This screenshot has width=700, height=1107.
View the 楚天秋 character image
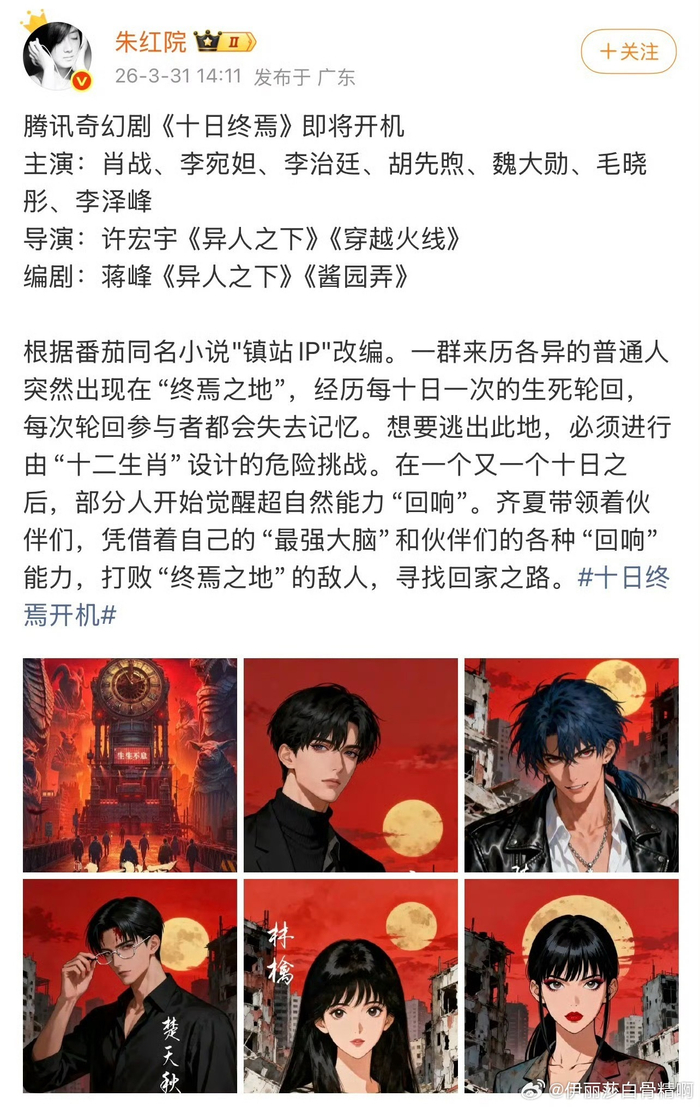[130, 985]
